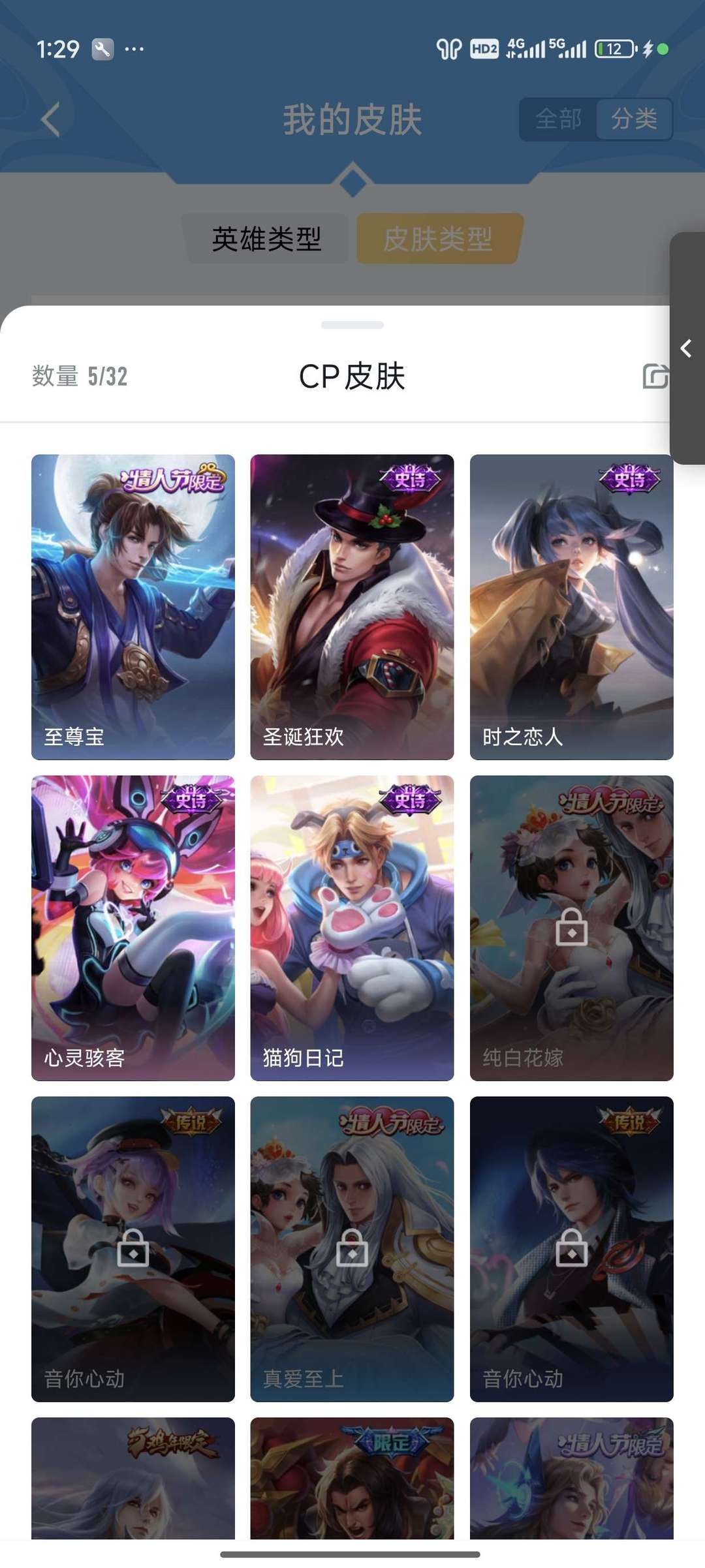This screenshot has width=705, height=1568.
Task: View the locked 纯白花嫁 skin
Action: (x=571, y=928)
